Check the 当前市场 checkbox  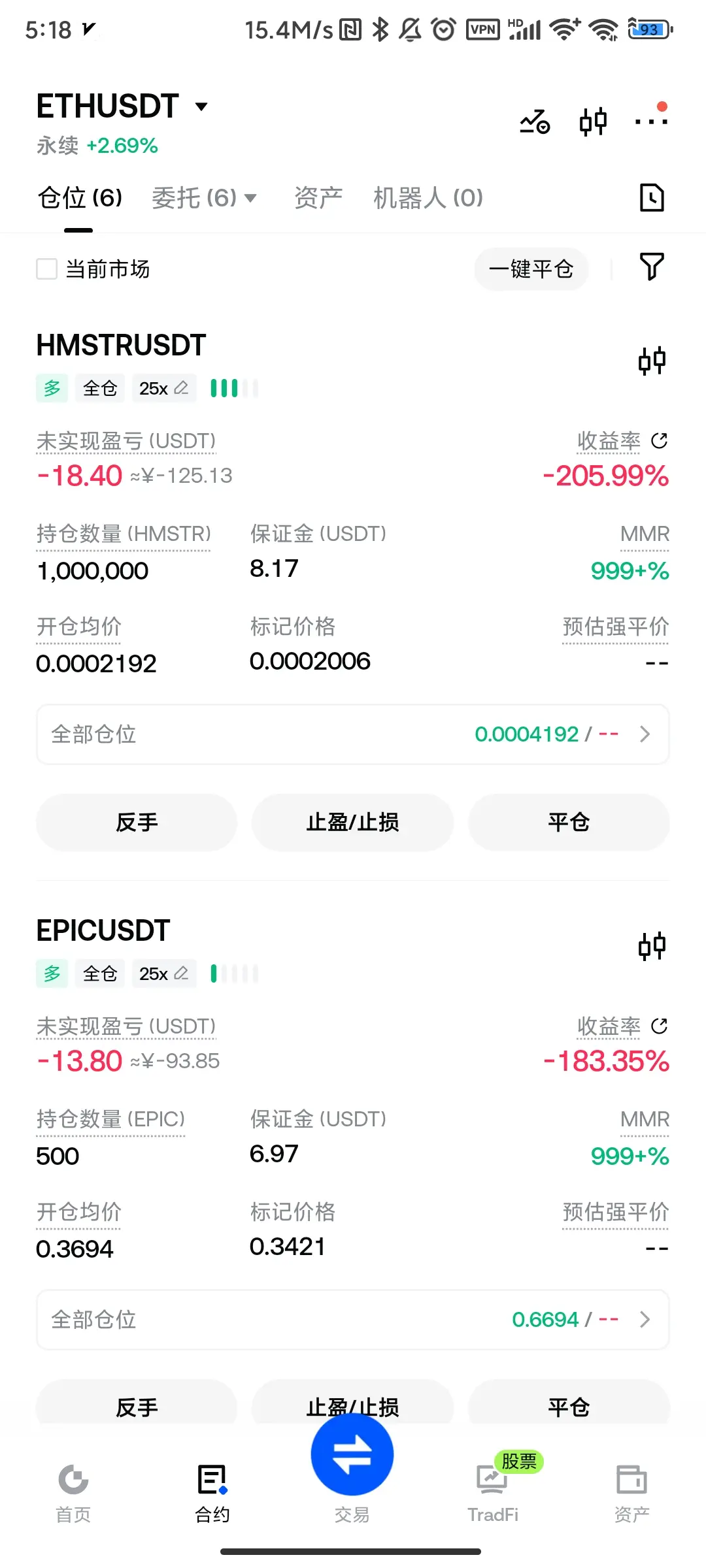click(x=46, y=269)
